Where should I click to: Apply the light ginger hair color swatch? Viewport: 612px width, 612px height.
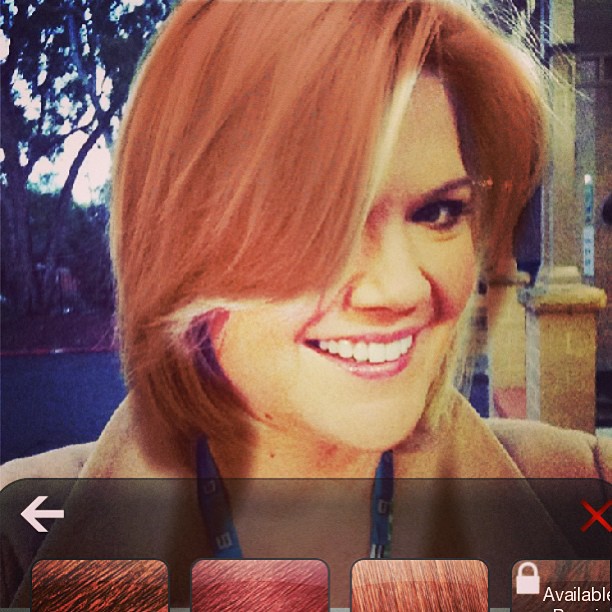419,587
